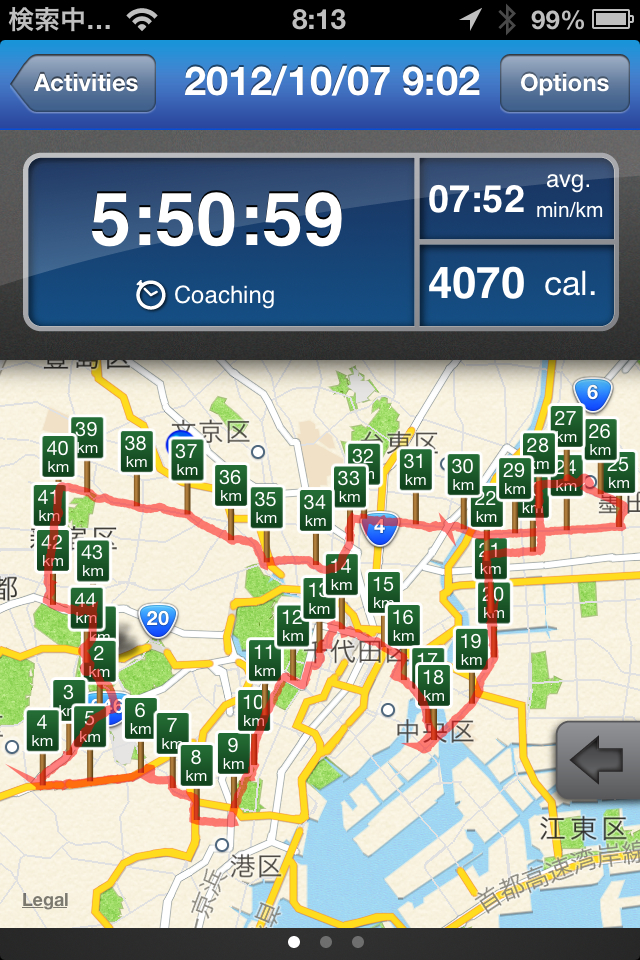Screen dimensions: 640x960
Task: Open the Options menu
Action: pos(564,84)
